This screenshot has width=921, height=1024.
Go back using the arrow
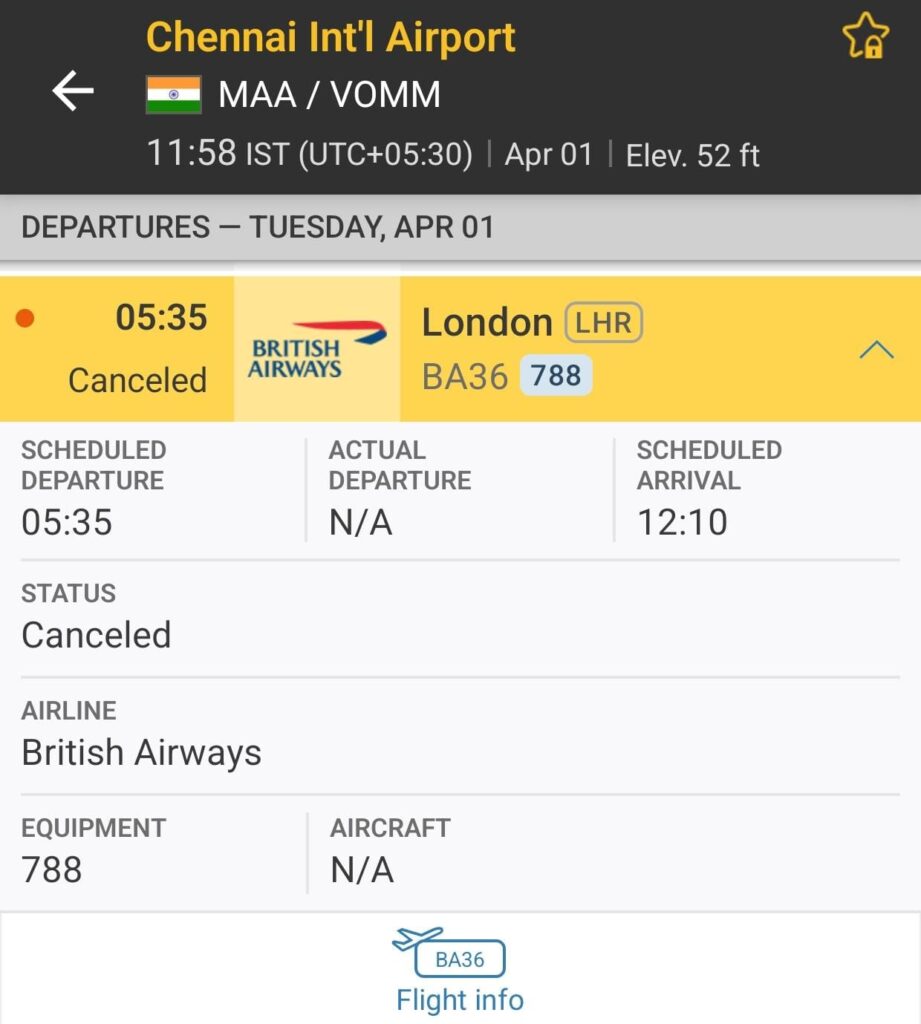coord(73,93)
